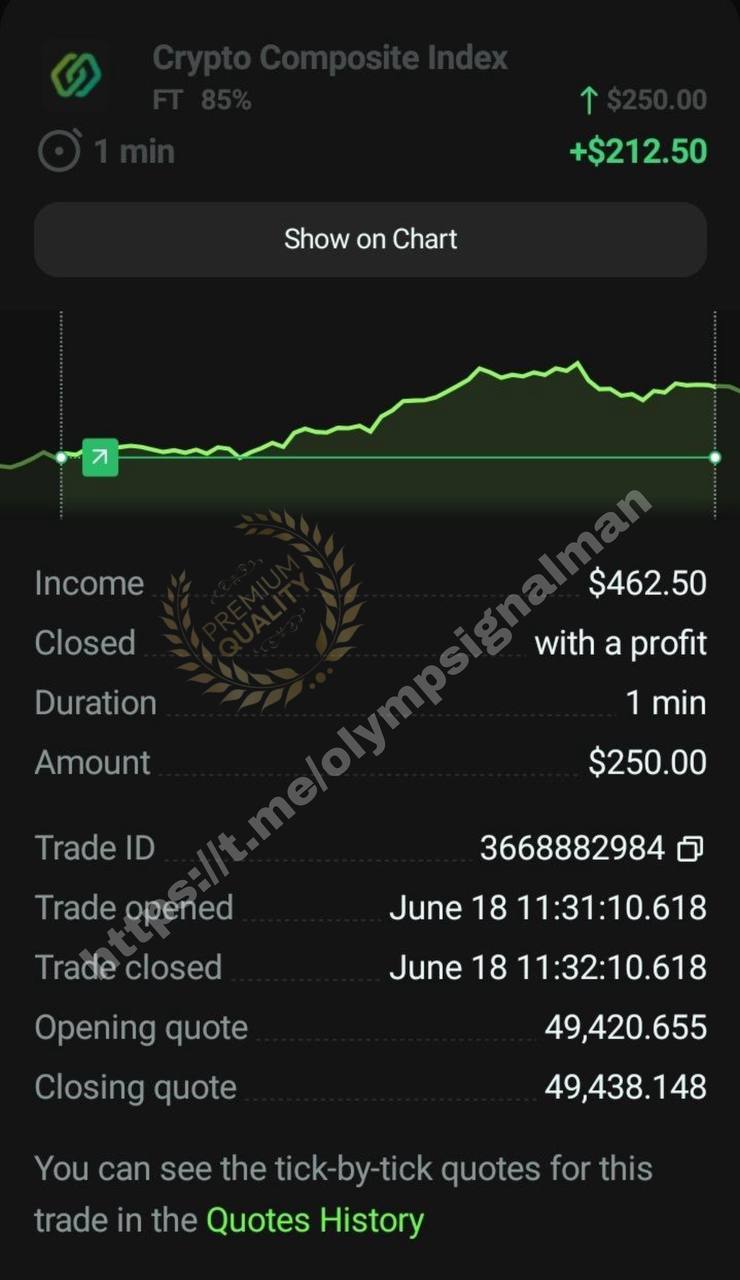Open the Quotes History link
Viewport: 740px width, 1280px height.
(315, 1221)
